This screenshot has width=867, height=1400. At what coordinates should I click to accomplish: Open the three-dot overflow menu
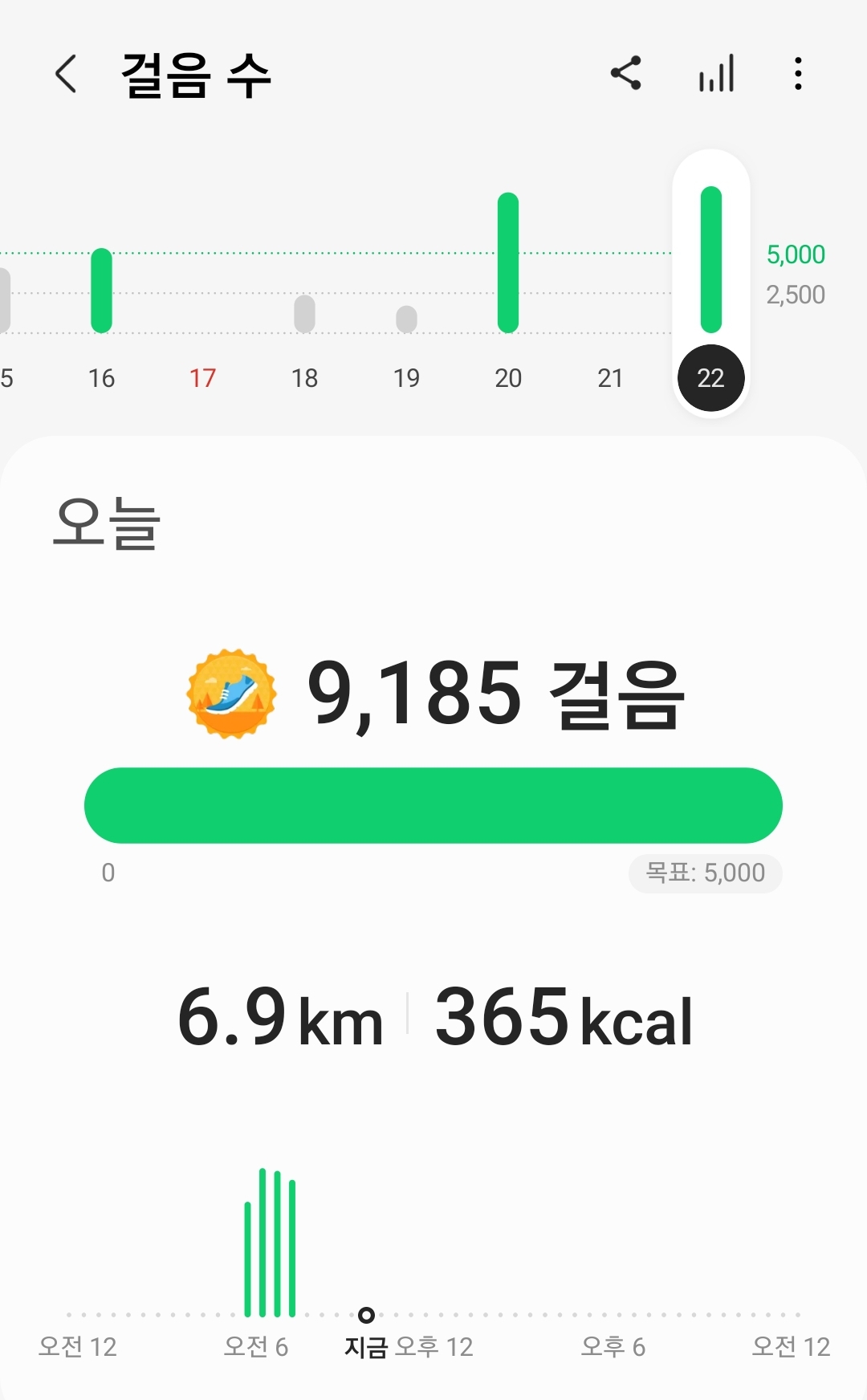(x=797, y=73)
